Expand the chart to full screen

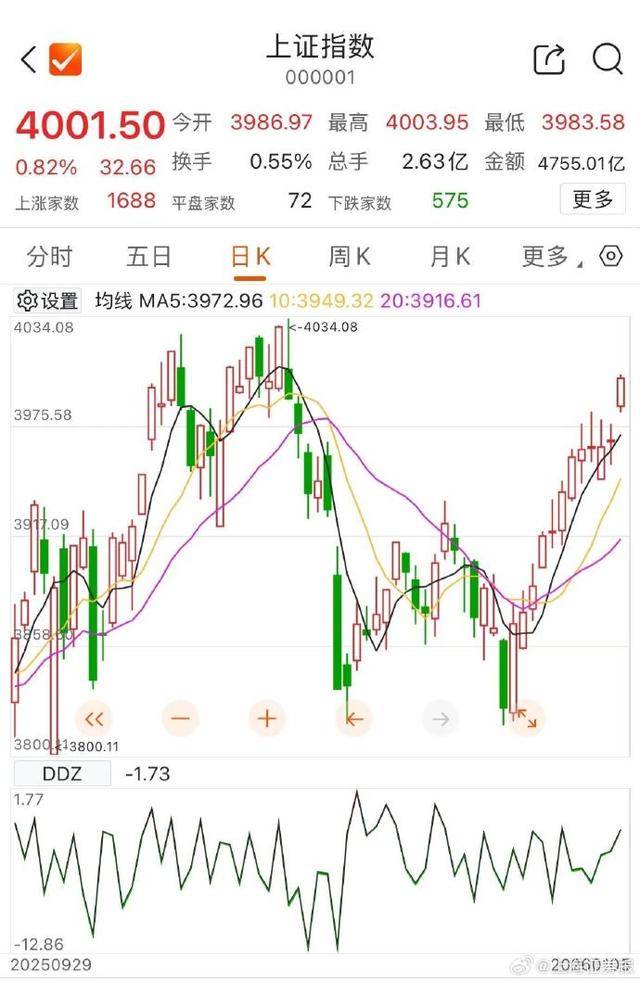pos(526,717)
